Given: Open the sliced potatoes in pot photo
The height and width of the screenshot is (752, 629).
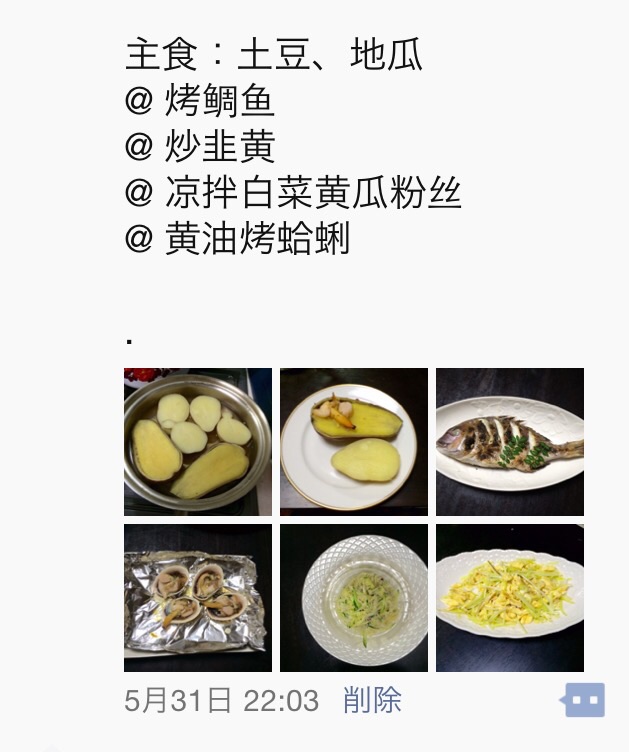Looking at the screenshot, I should [197, 441].
